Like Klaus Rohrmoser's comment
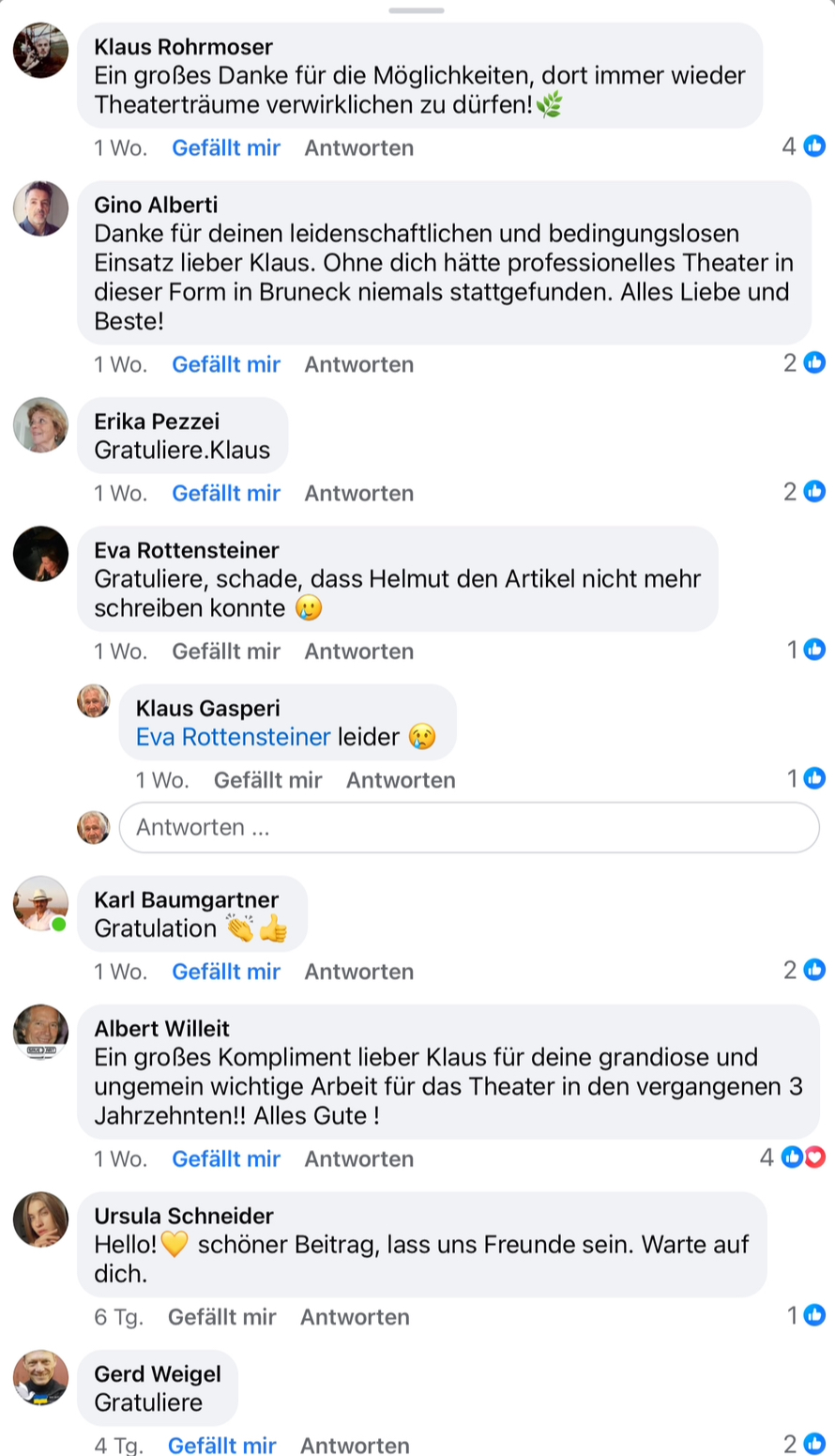The width and height of the screenshot is (835, 1456). tap(225, 147)
